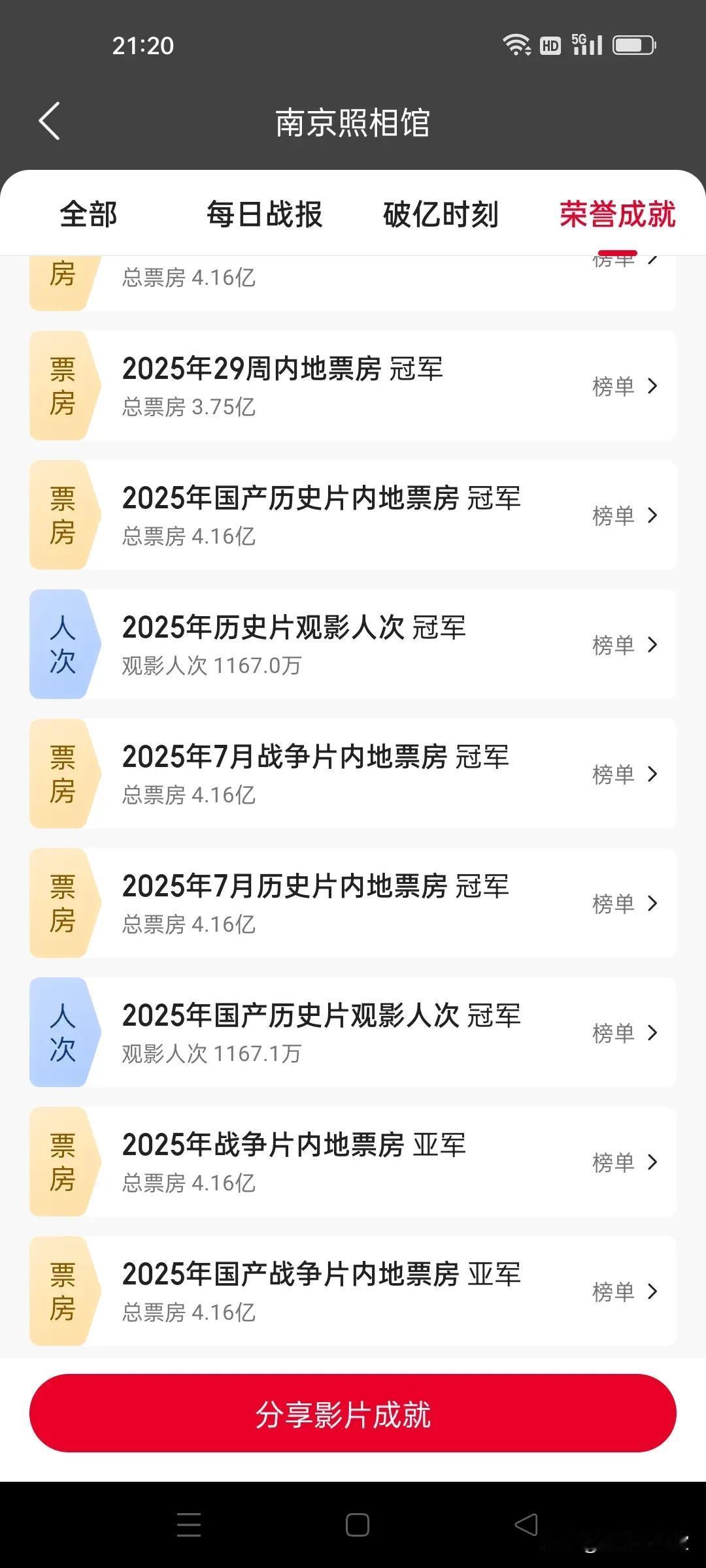Screen dimensions: 706x1568
Task: Open 2025年29周内地票房 冠军 ranking
Action: pyautogui.click(x=353, y=385)
